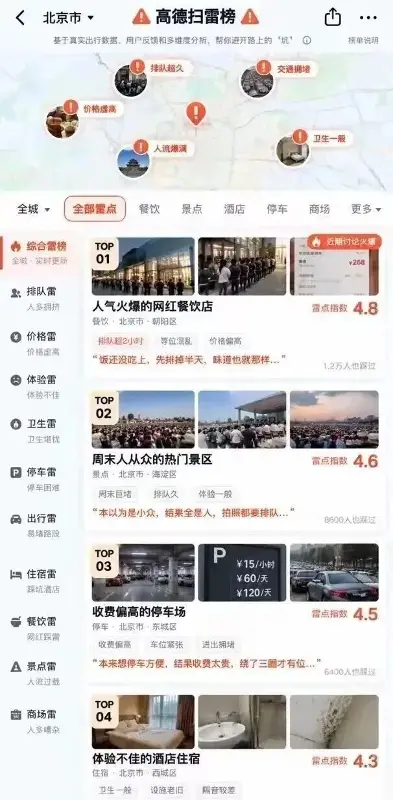Expand the 更多 categories dropdown
The image size is (393, 800).
pyautogui.click(x=366, y=209)
